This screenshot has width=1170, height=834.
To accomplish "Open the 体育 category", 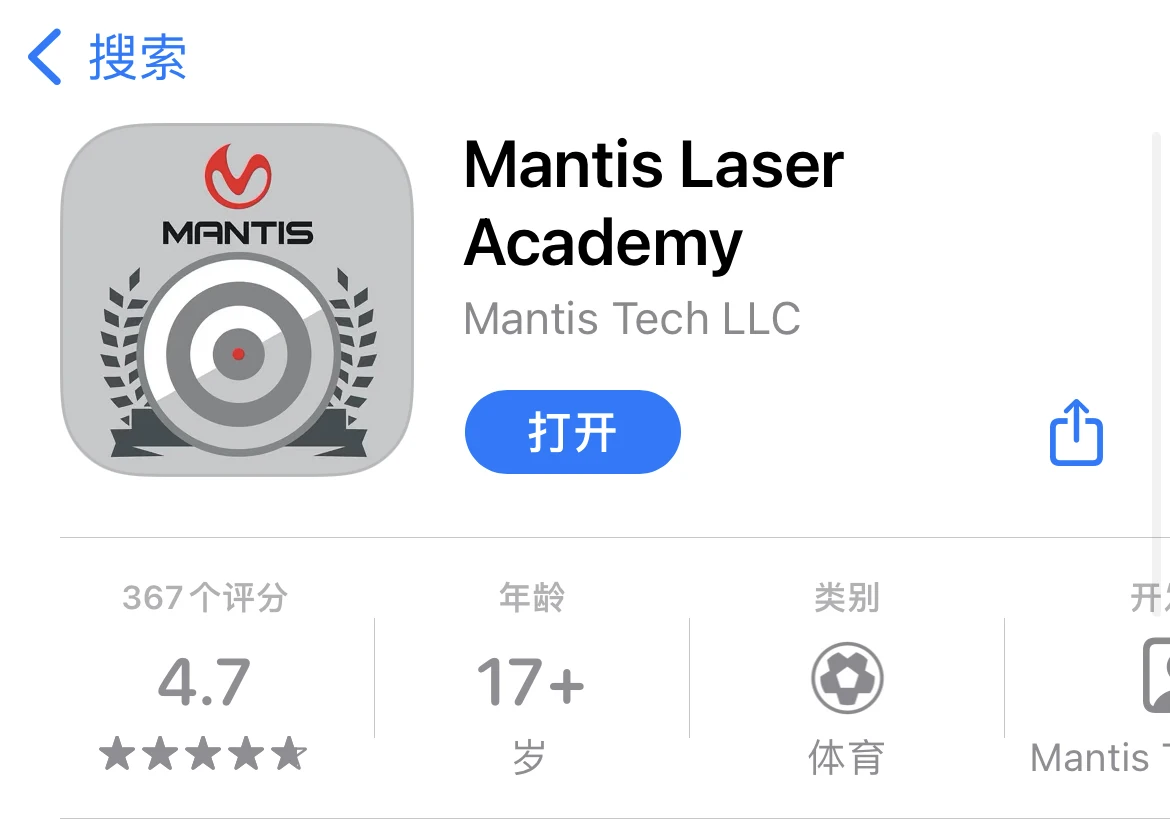I will 846,681.
